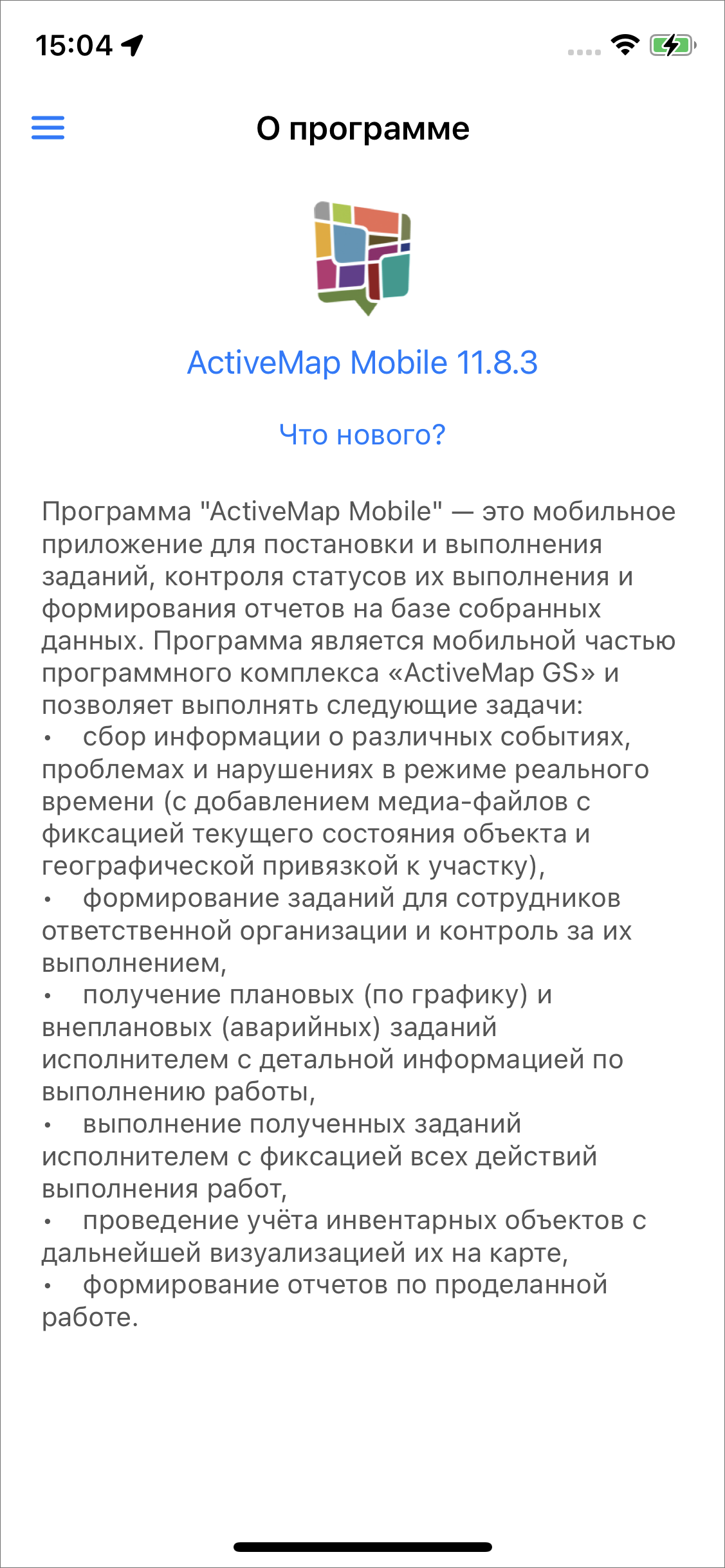Open the ActiveMap Mobile 11.8.3 link
Viewport: 725px width, 1568px height.
pyautogui.click(x=362, y=363)
